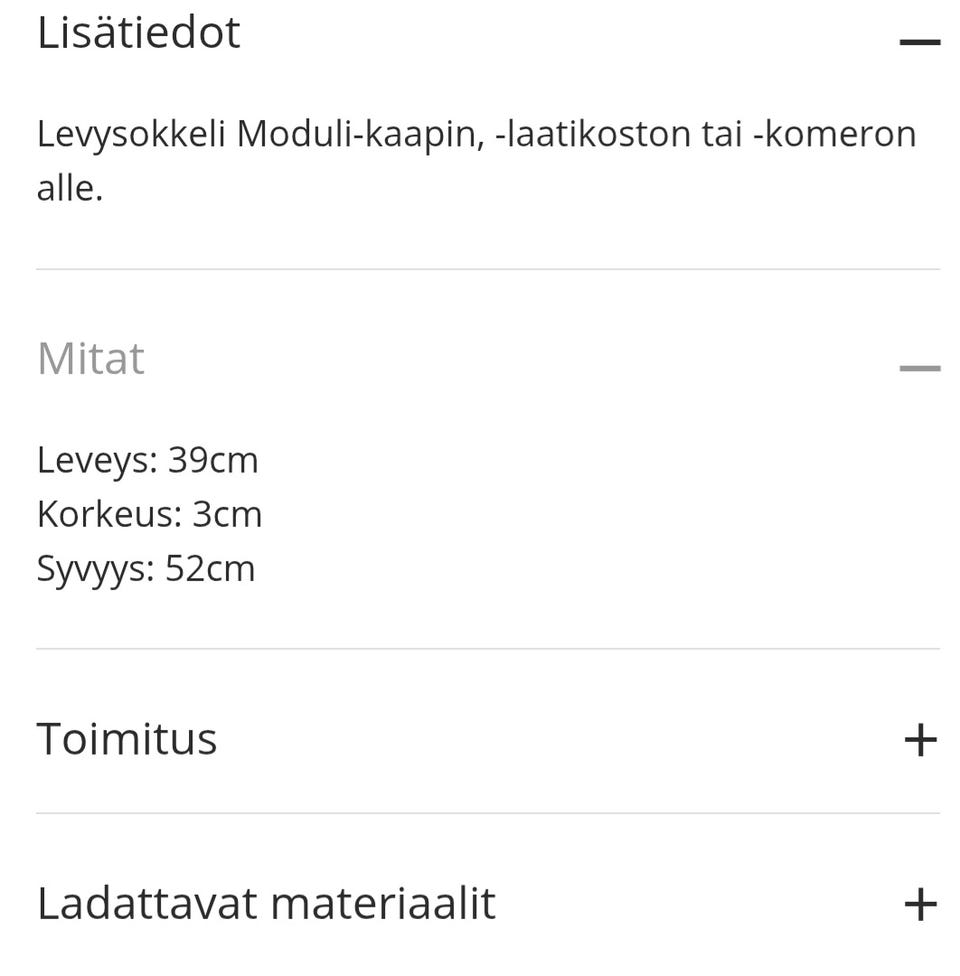Screen dimensions: 960x976
Task: Select the Syvyys 52cm dimension text
Action: (146, 568)
